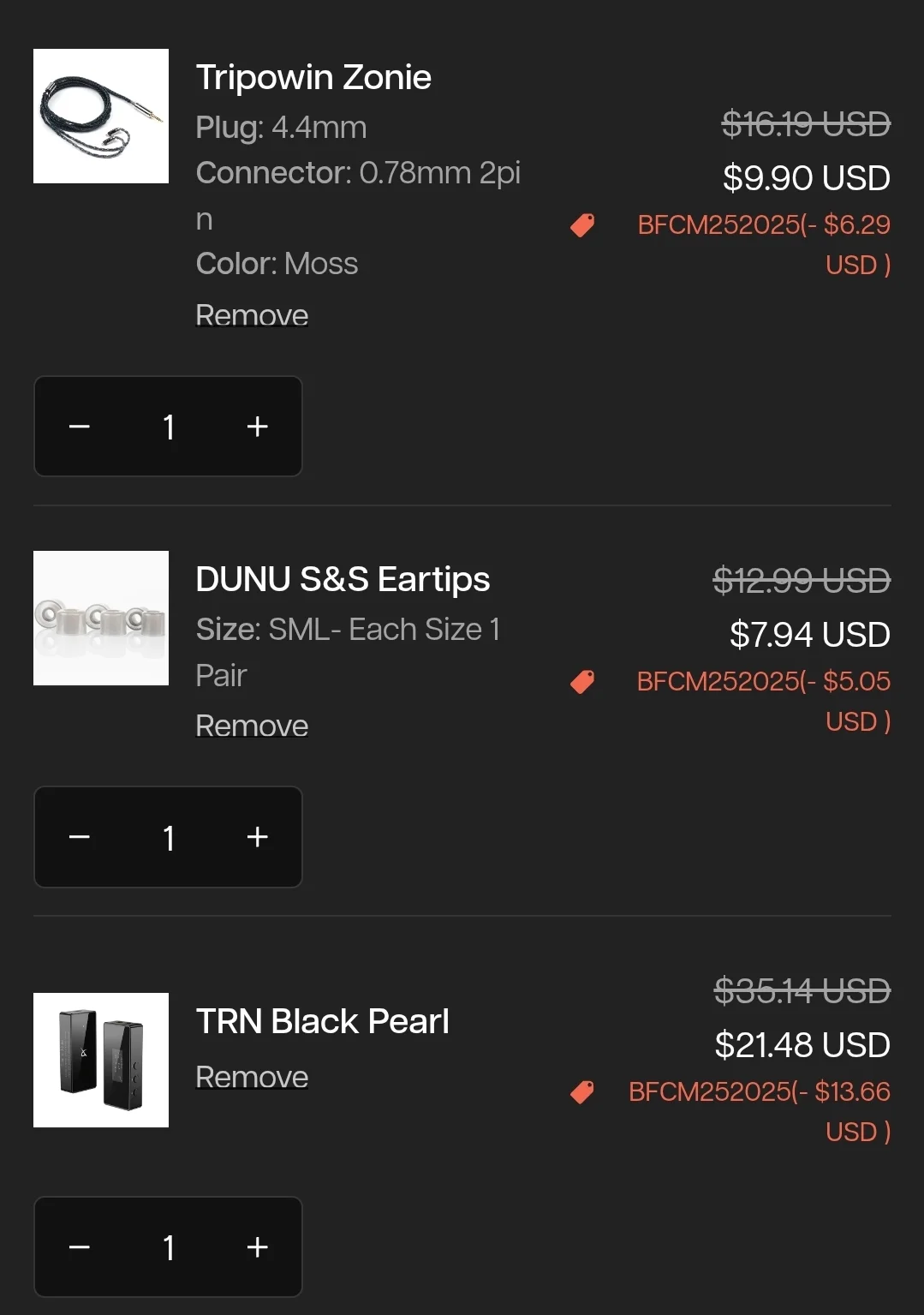Decrease Tripowin Zonie quantity

coord(80,426)
